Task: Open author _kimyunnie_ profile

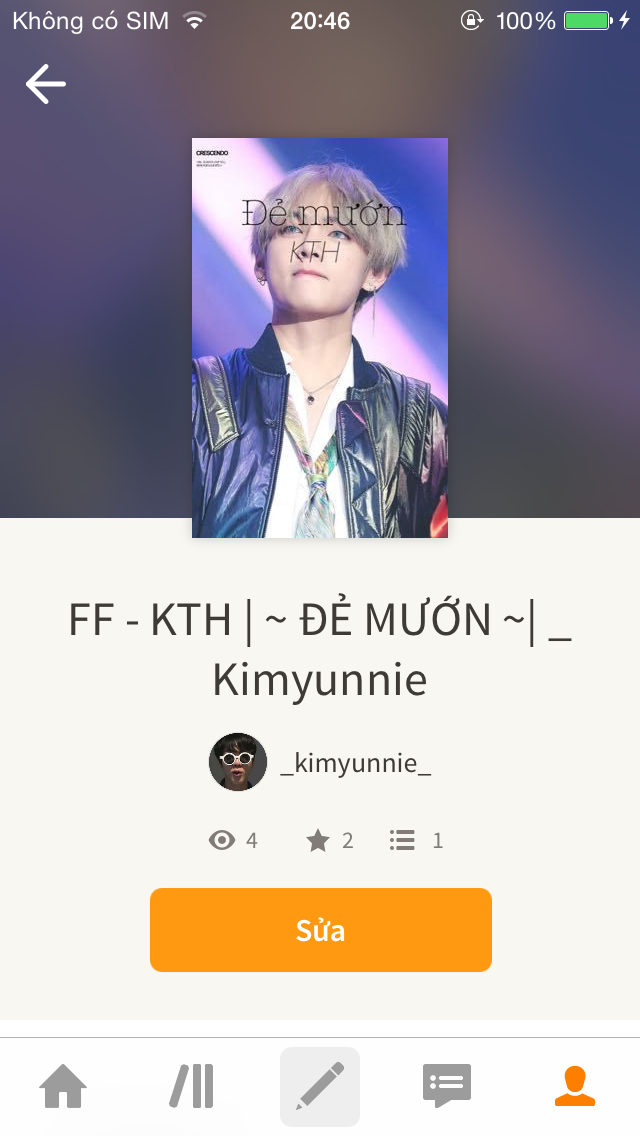Action: click(x=320, y=762)
